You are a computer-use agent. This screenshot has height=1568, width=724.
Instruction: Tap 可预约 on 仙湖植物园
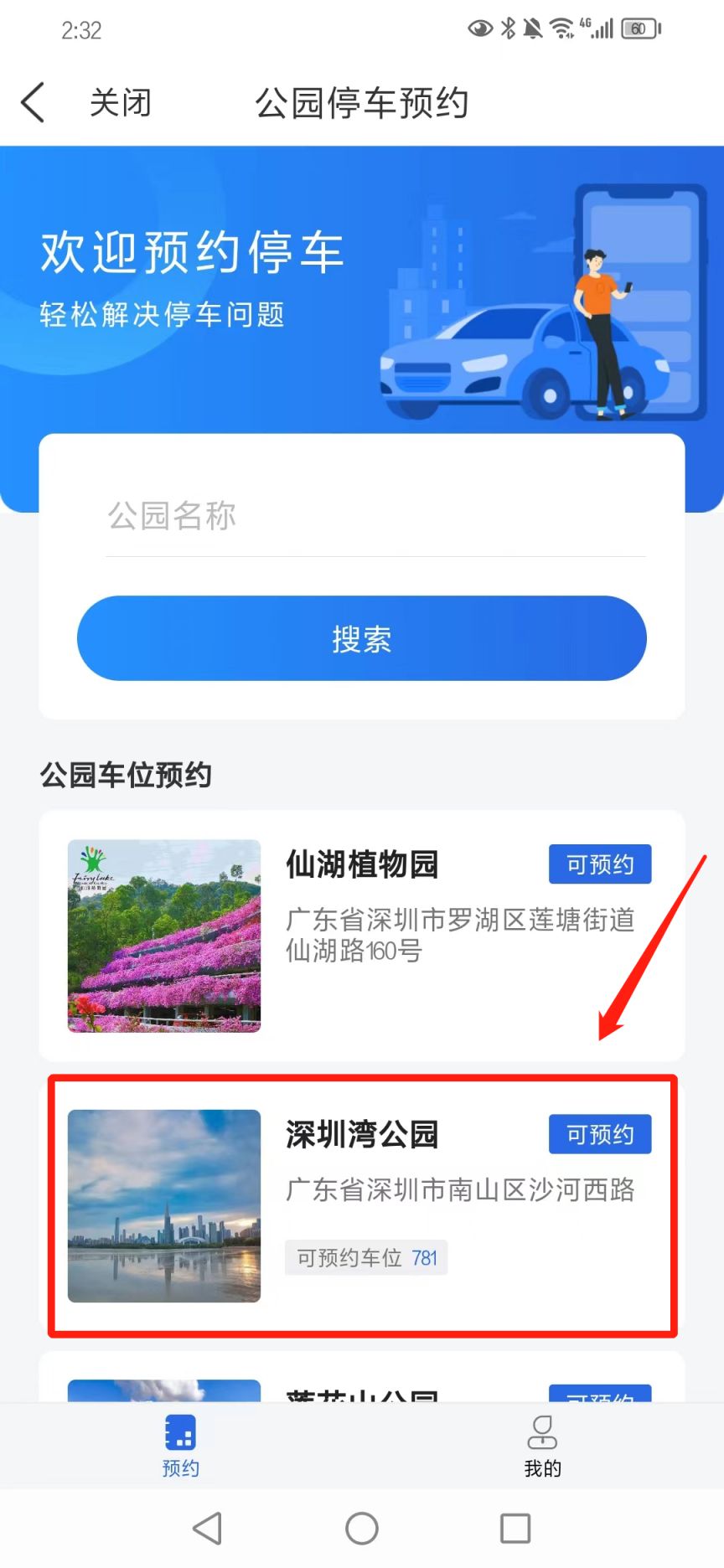tap(599, 864)
